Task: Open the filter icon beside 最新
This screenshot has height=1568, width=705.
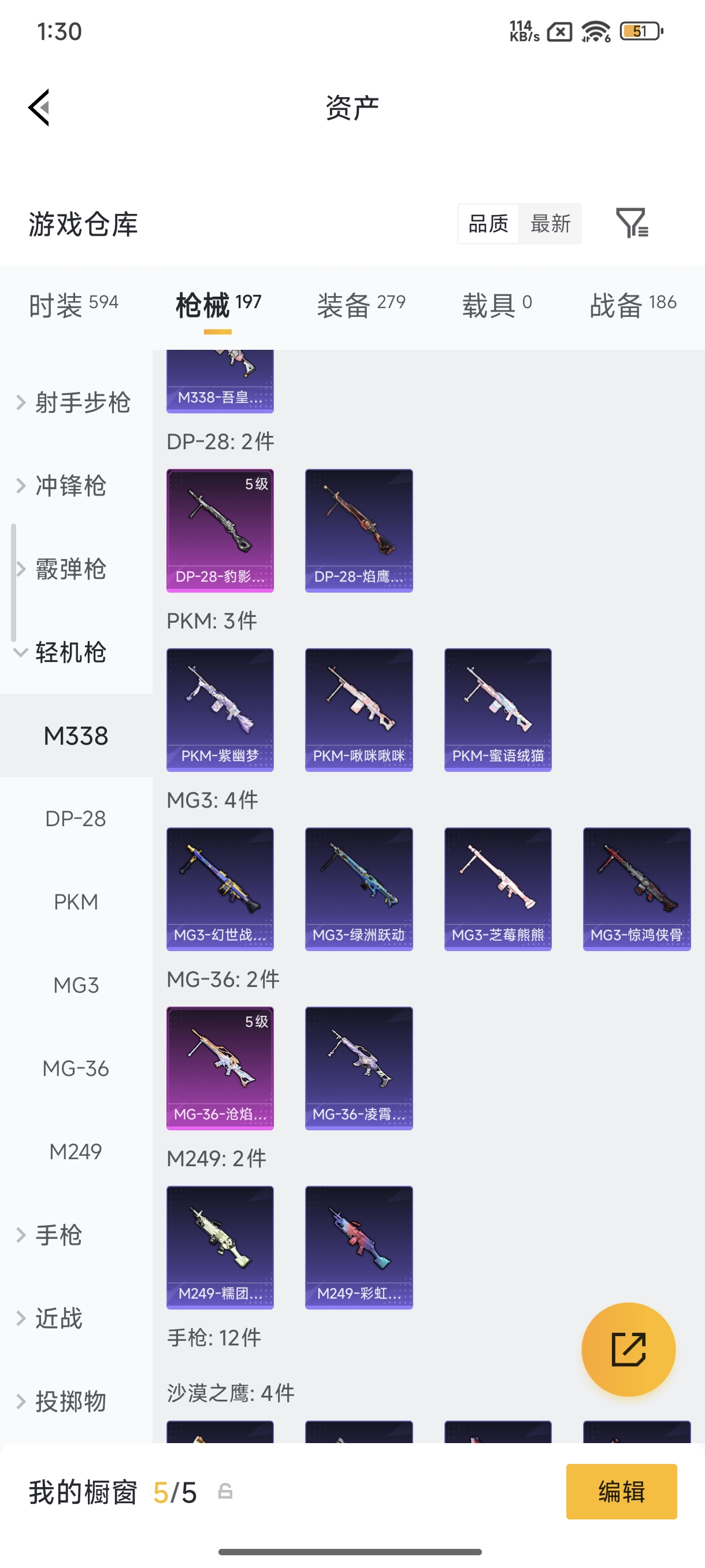Action: 632,223
